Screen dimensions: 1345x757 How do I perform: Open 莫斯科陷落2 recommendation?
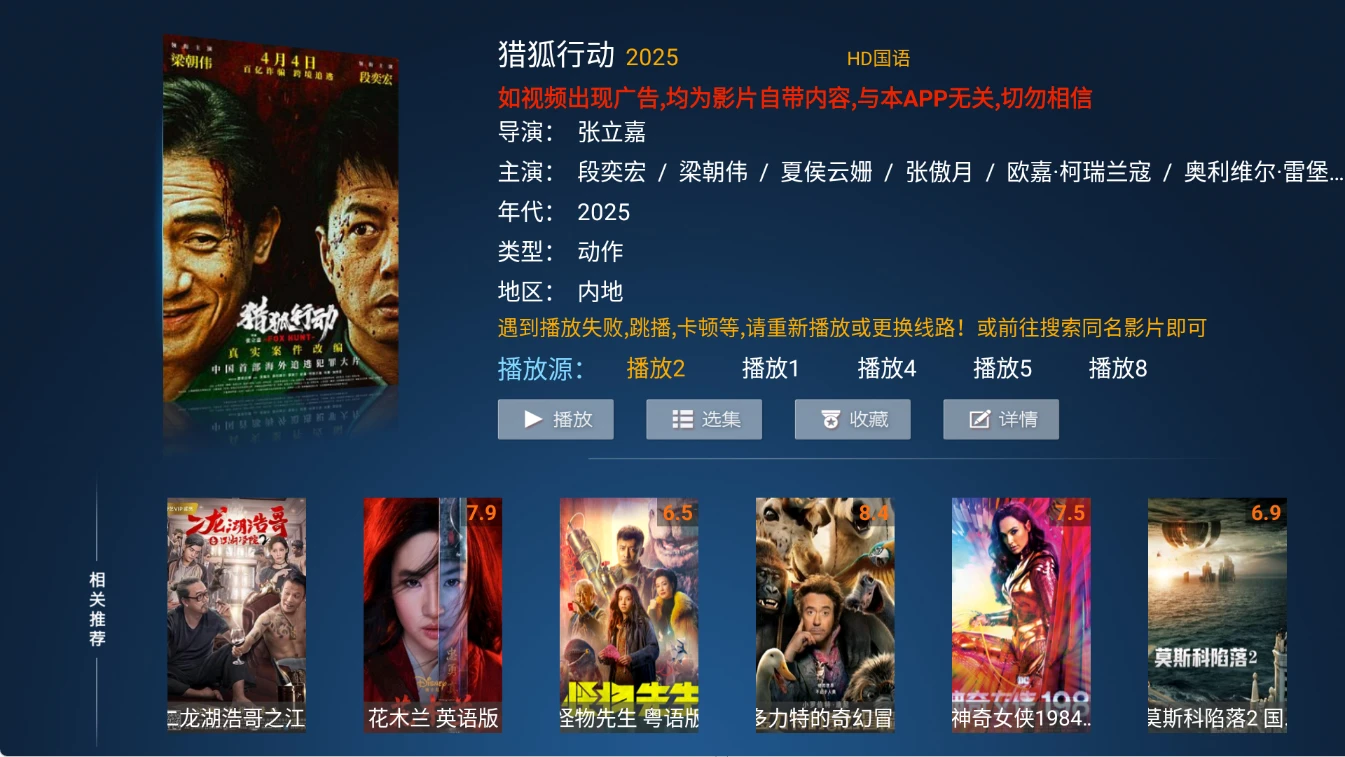(1216, 614)
